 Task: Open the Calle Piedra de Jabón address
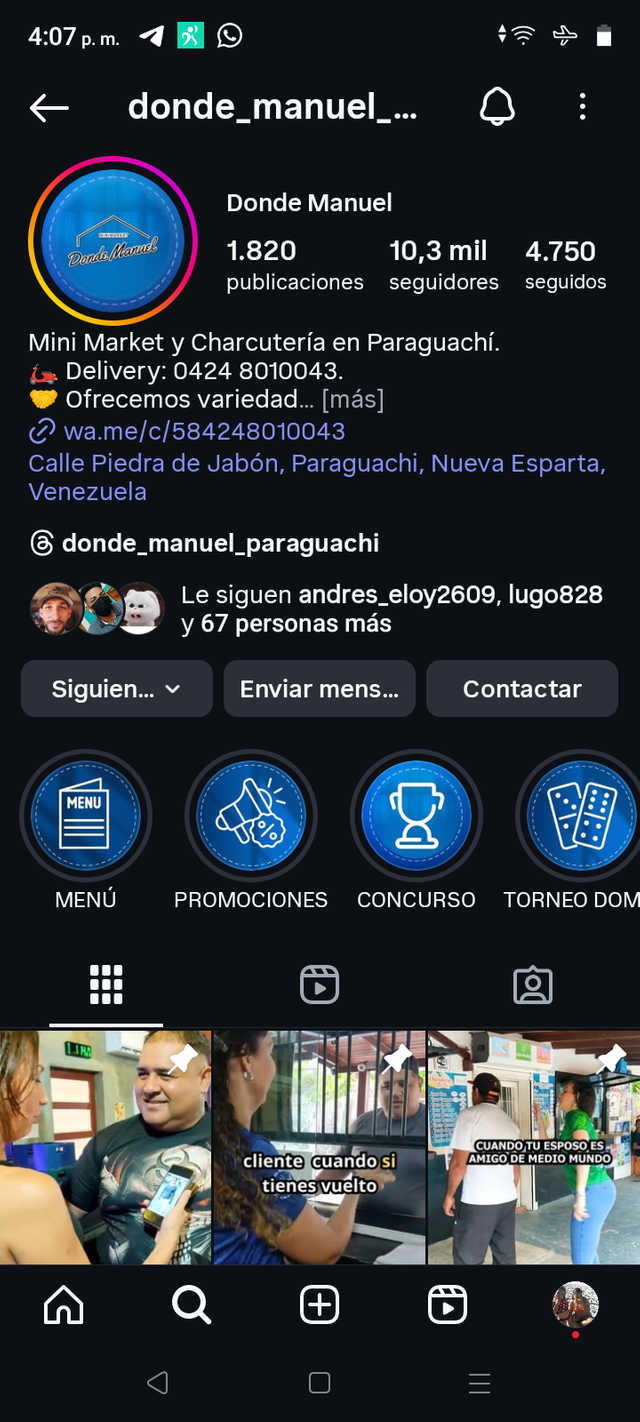(316, 477)
